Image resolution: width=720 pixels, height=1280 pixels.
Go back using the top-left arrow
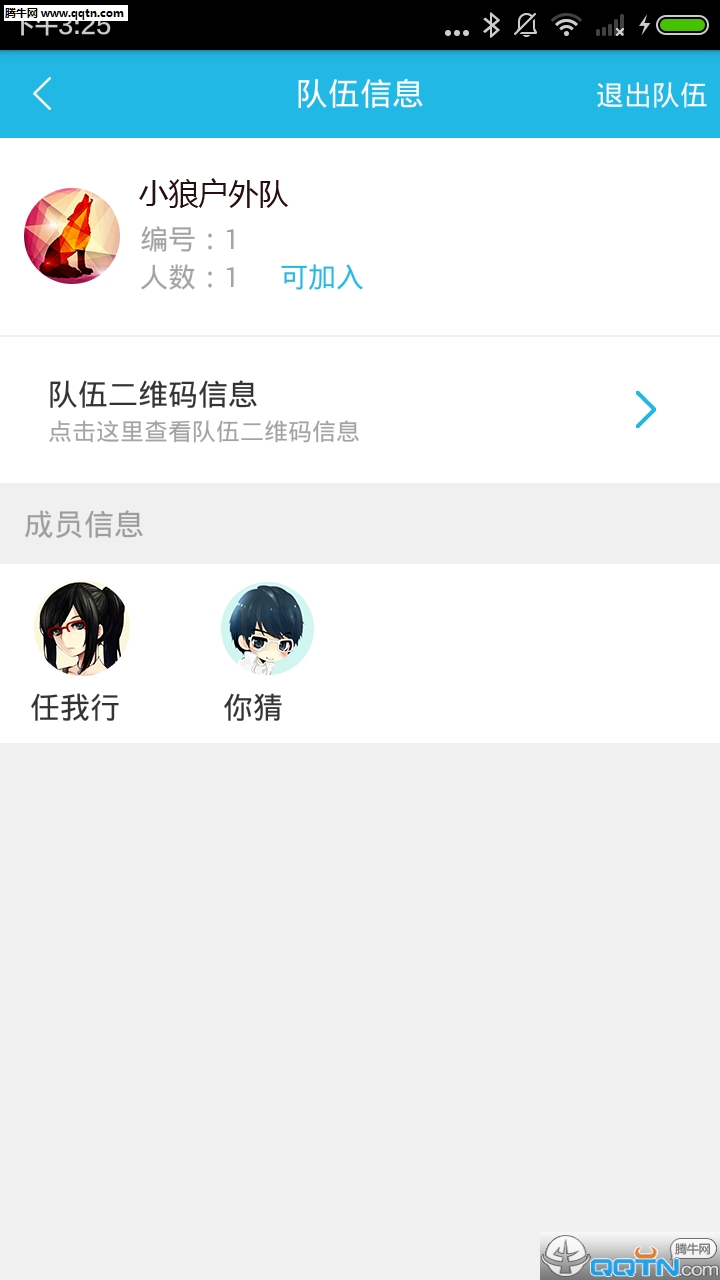point(42,94)
